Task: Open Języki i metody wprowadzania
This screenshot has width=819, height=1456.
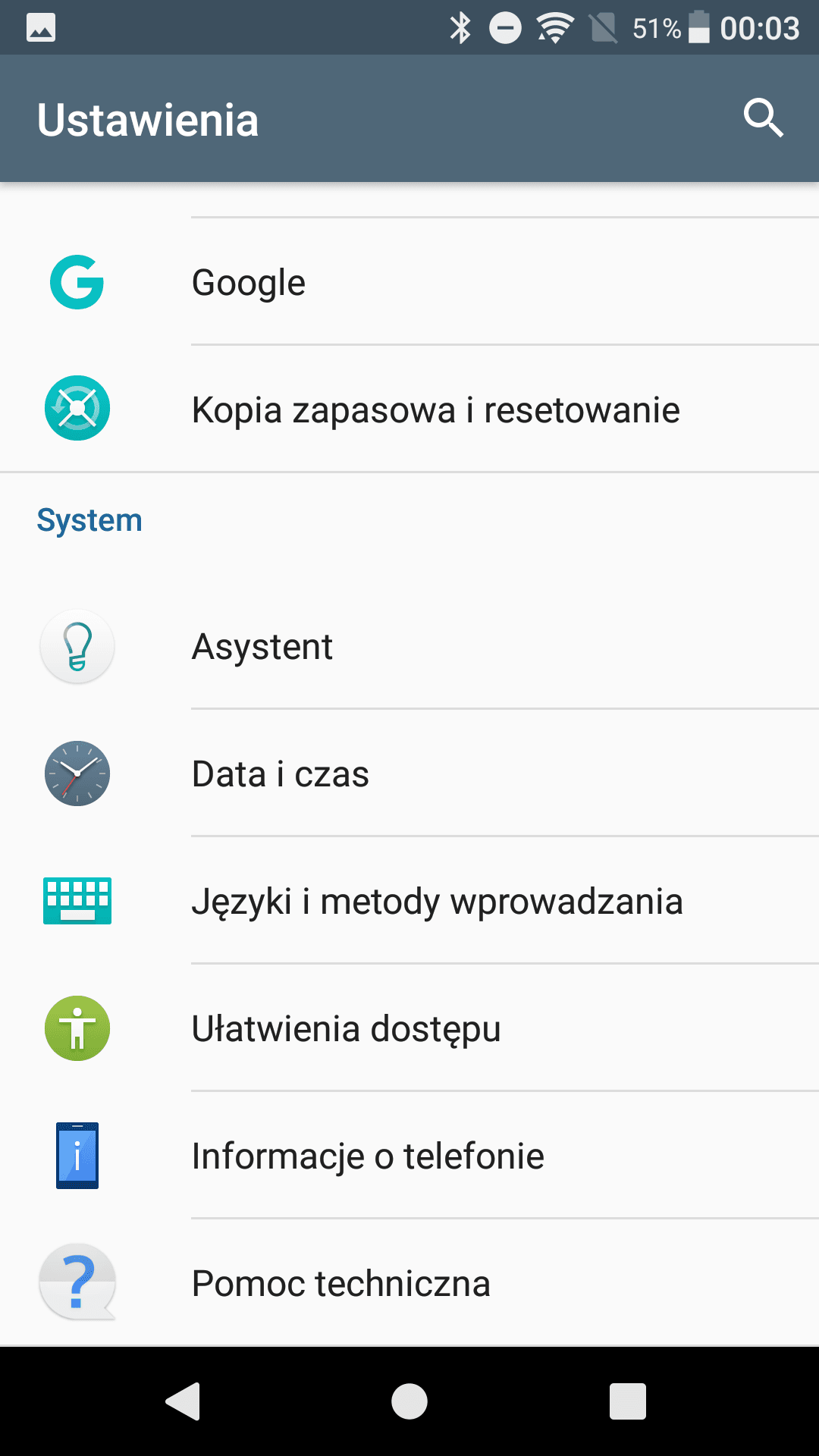Action: tap(409, 901)
